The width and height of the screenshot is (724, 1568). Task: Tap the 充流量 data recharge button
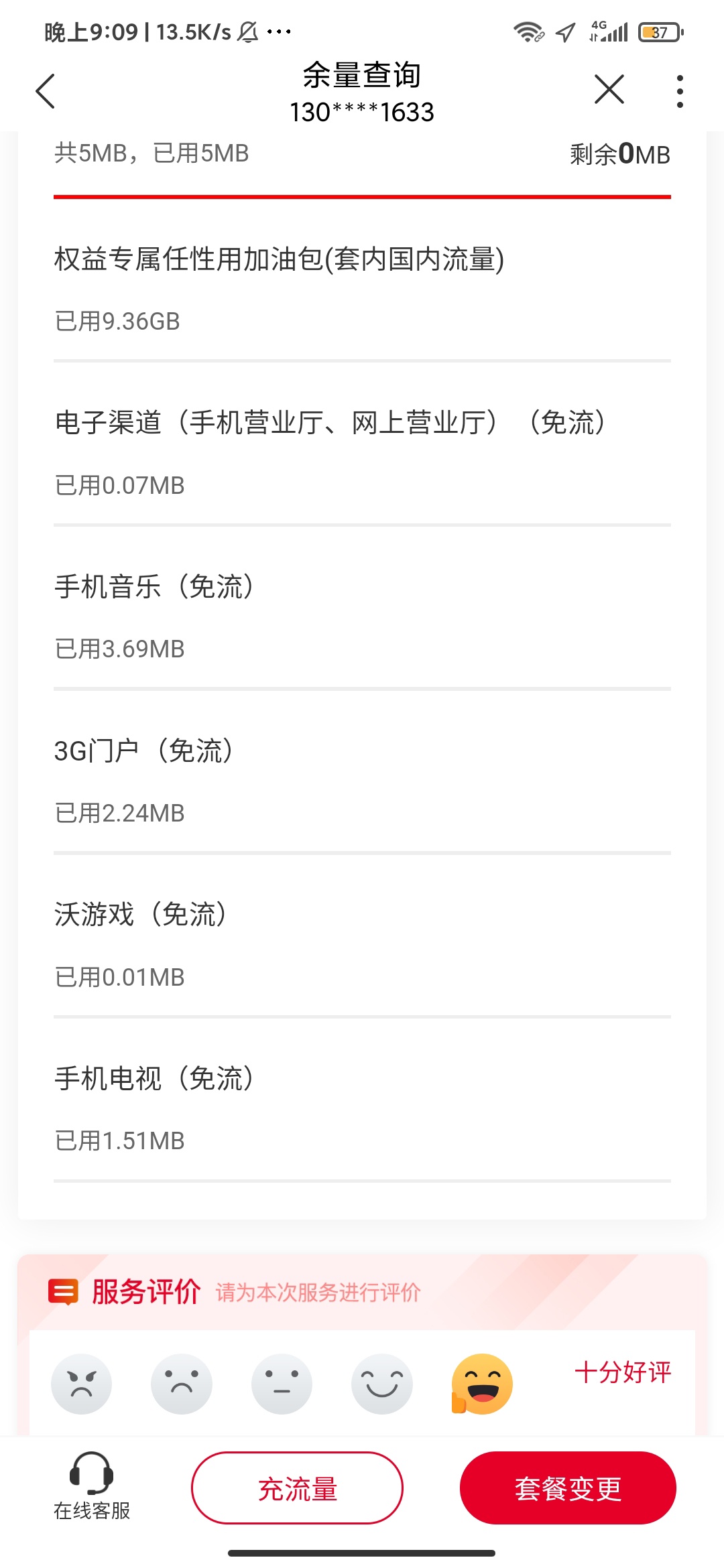(297, 1488)
